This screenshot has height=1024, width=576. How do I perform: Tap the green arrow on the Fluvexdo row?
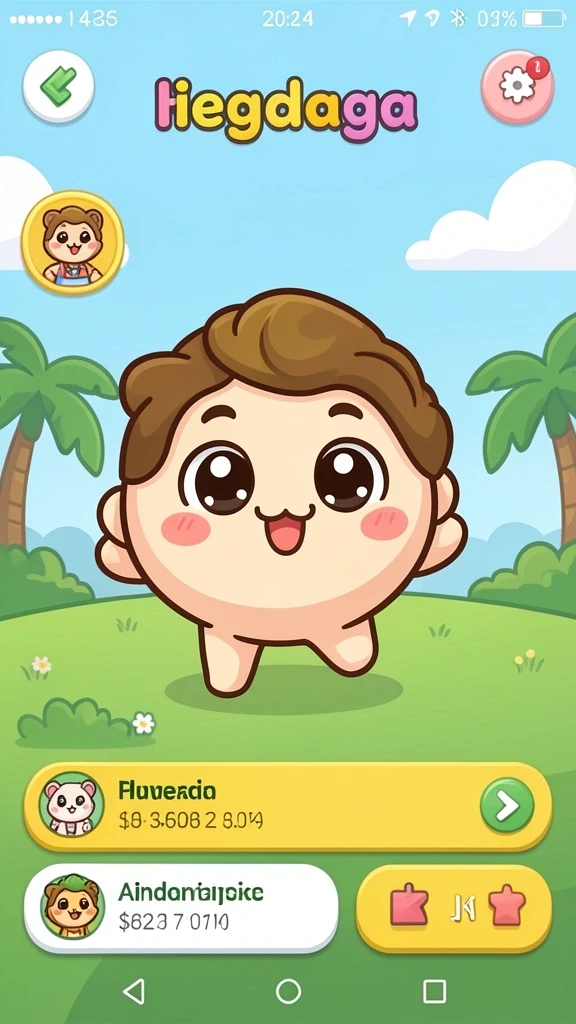(507, 807)
